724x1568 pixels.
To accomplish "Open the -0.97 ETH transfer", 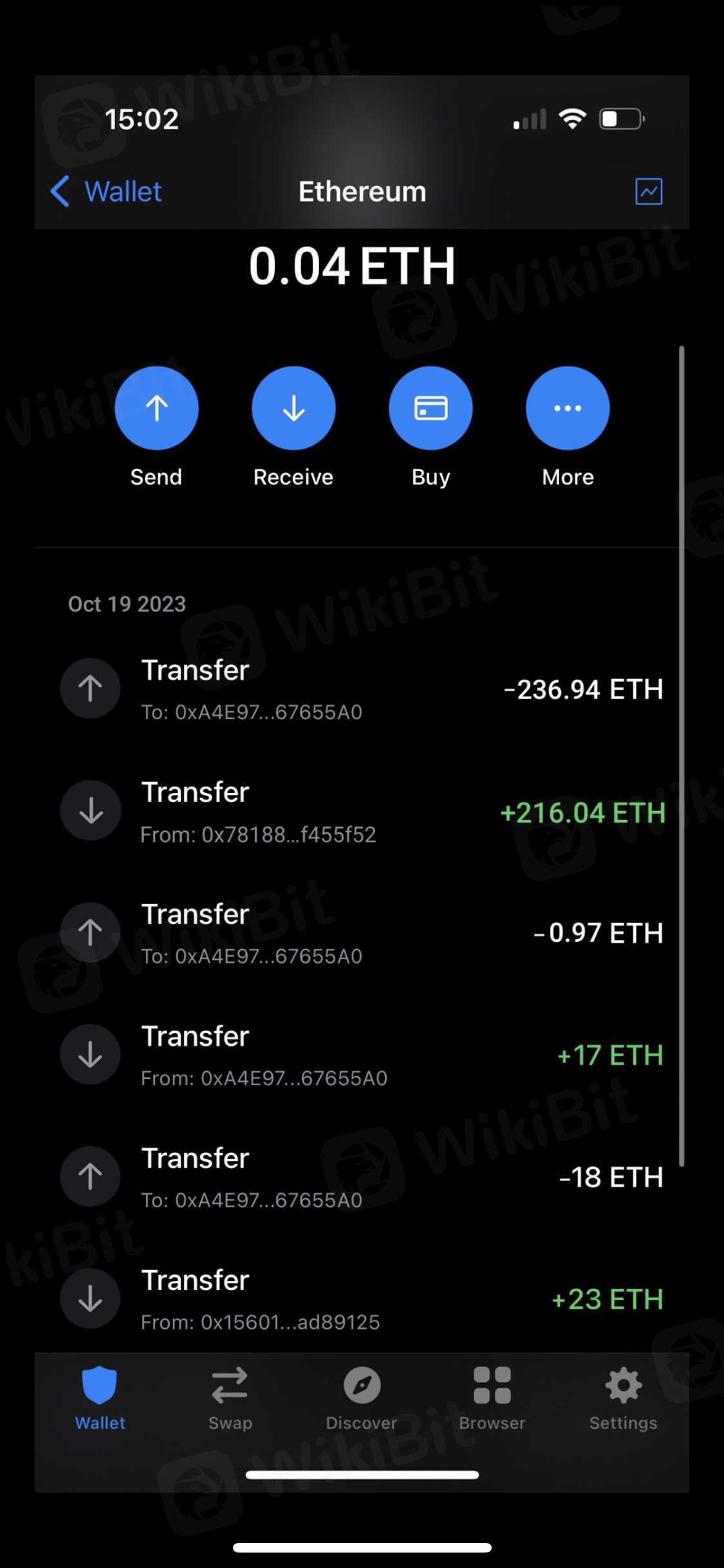I will pos(362,933).
